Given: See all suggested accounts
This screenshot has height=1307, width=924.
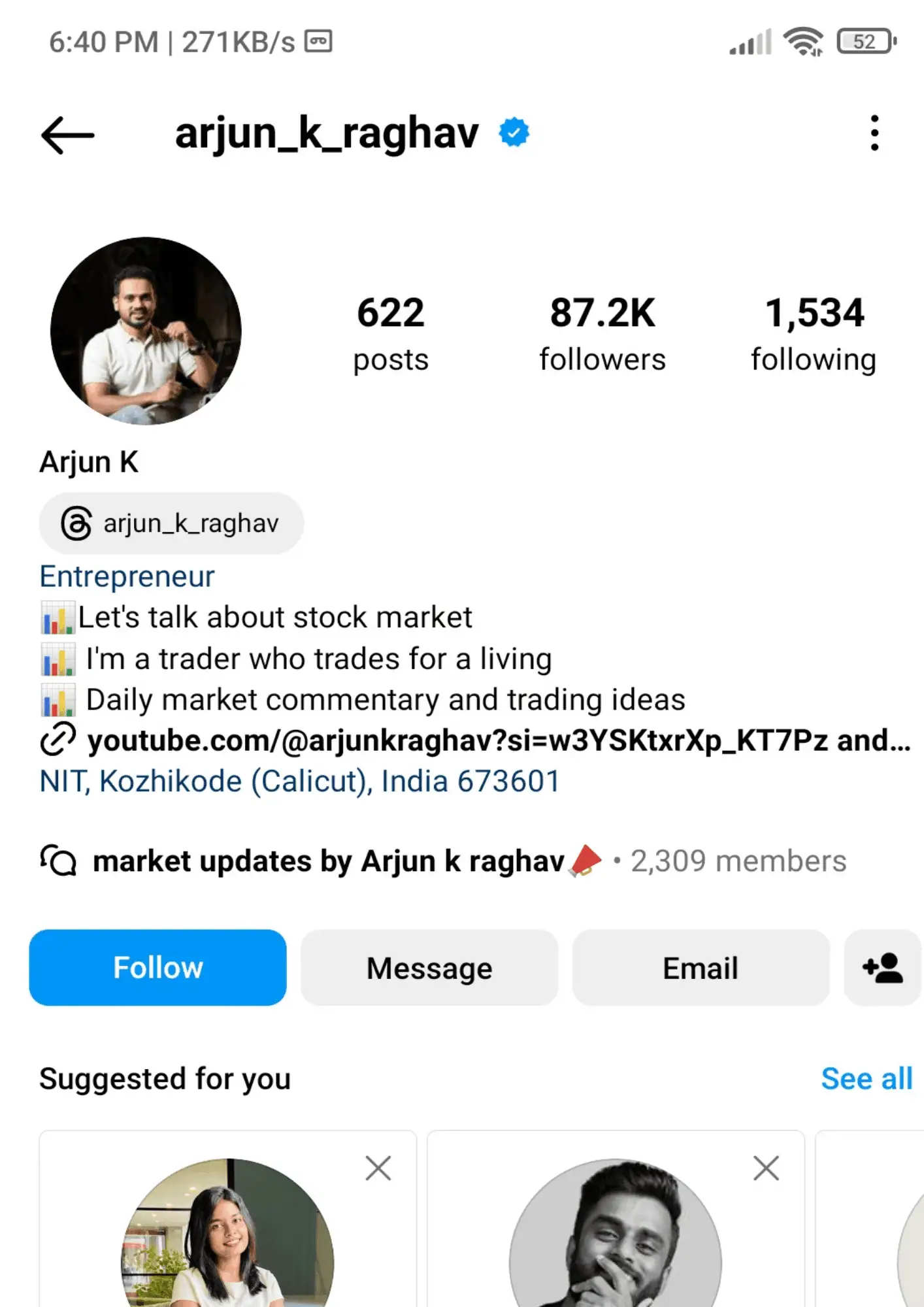Looking at the screenshot, I should tap(866, 1079).
